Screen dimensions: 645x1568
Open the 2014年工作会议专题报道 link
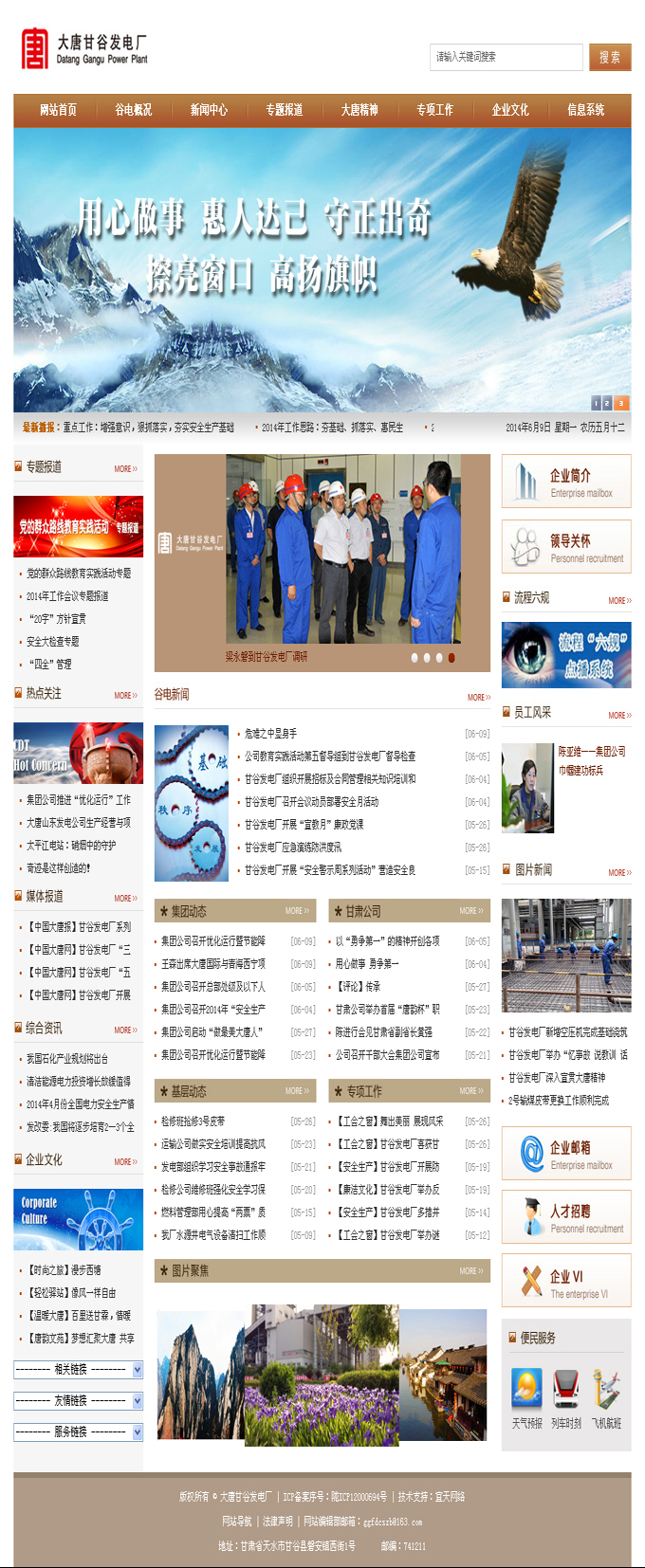point(67,596)
